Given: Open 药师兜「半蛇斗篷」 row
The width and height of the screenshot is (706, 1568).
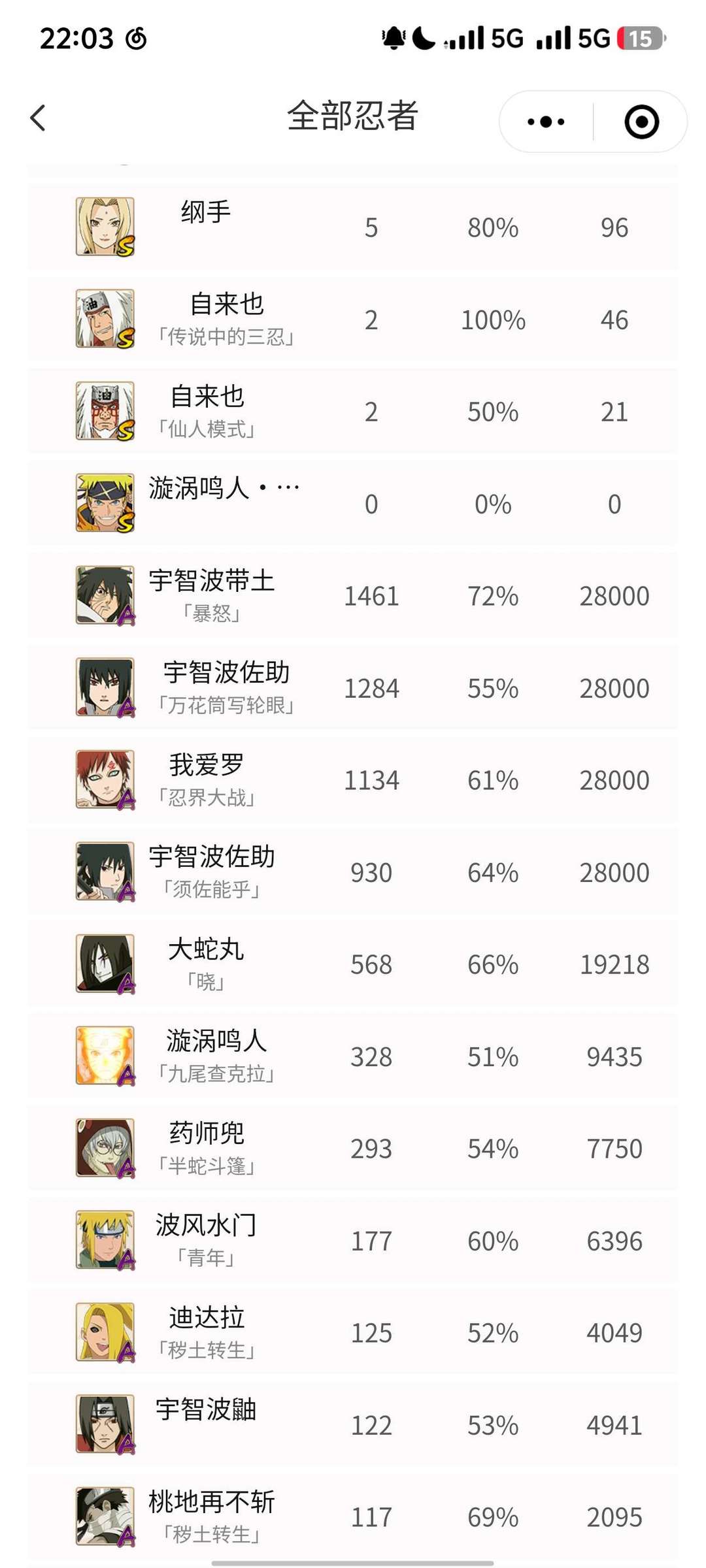Looking at the screenshot, I should click(x=353, y=1148).
